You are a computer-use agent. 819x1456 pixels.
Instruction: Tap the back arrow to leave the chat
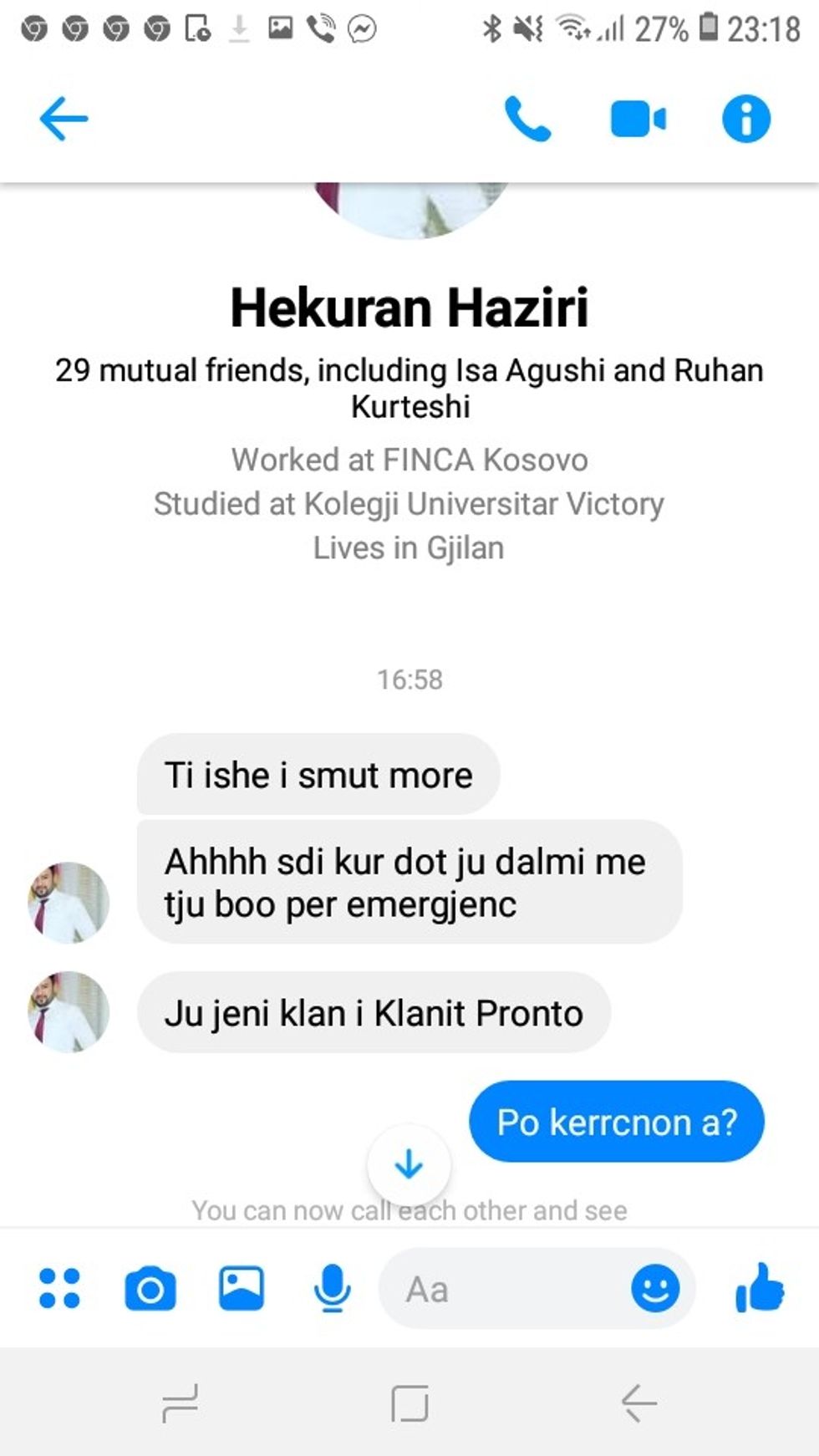63,120
